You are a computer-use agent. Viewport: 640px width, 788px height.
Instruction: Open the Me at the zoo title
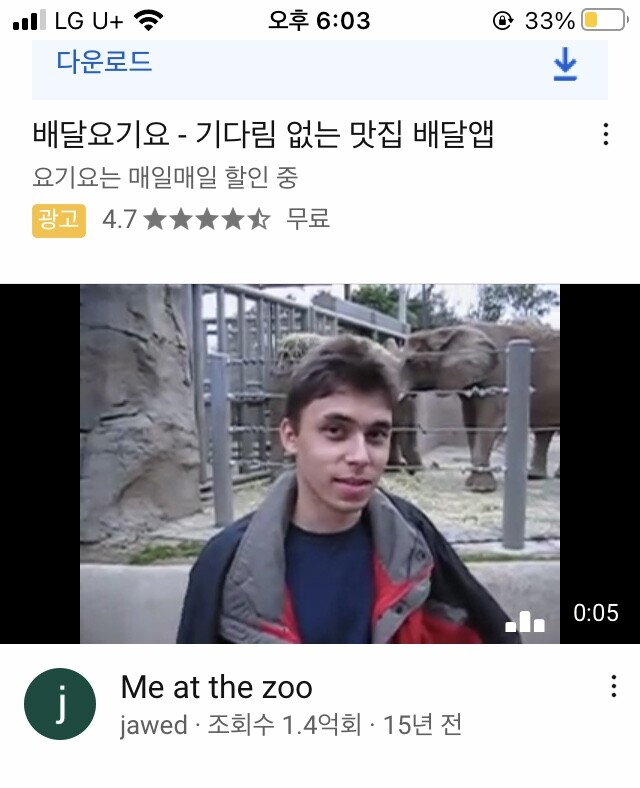coord(217,687)
